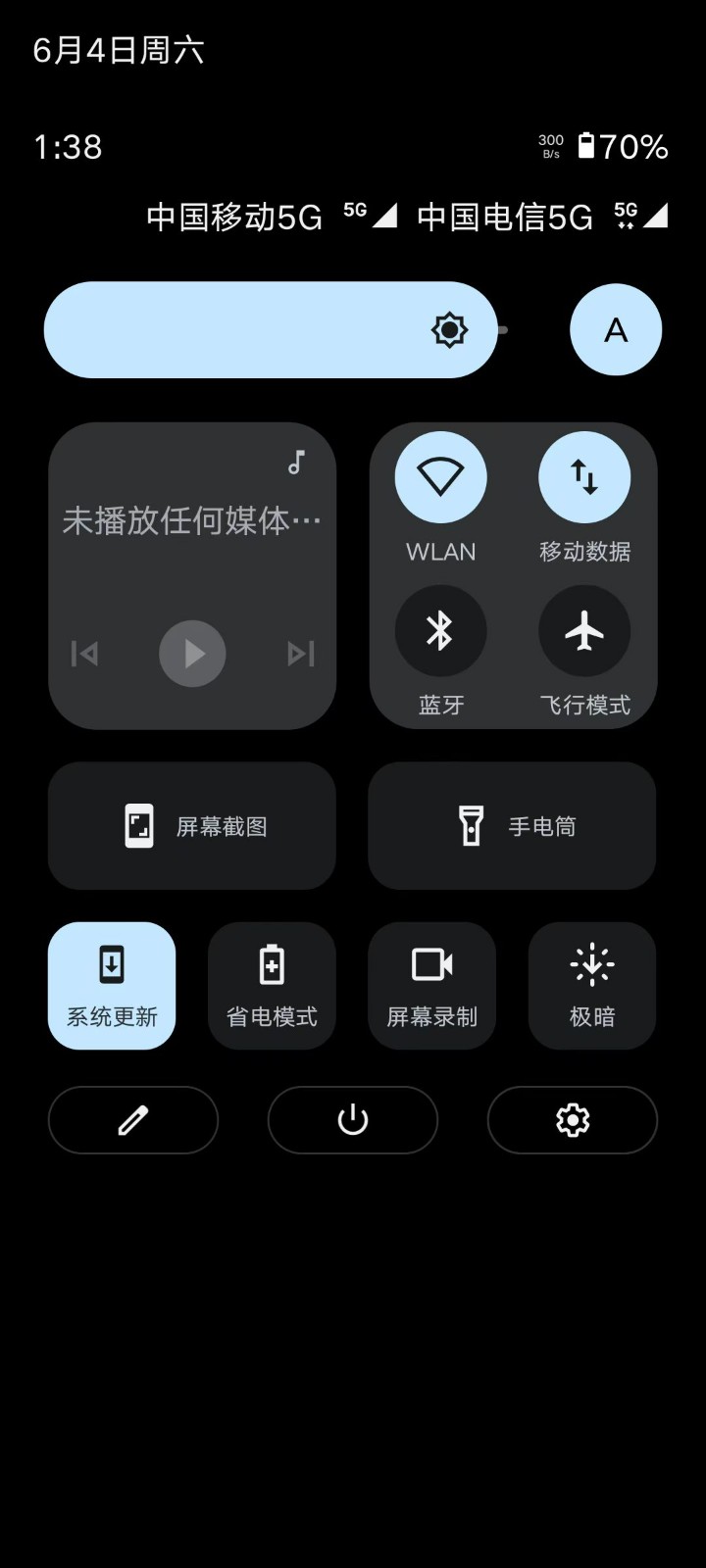Image resolution: width=706 pixels, height=1568 pixels.
Task: Tap the play button in media player
Action: [x=192, y=654]
